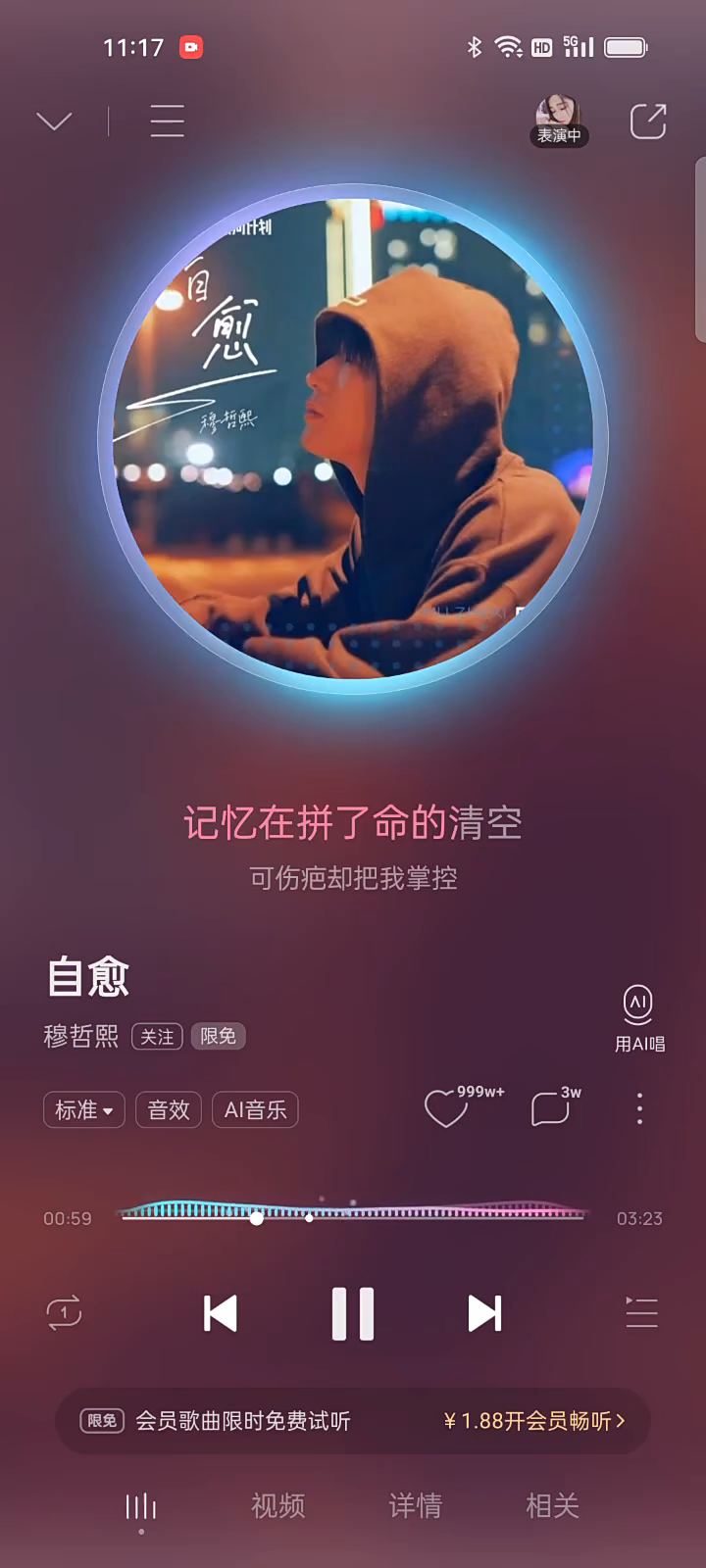Follow artist with 关注 button

click(157, 1036)
